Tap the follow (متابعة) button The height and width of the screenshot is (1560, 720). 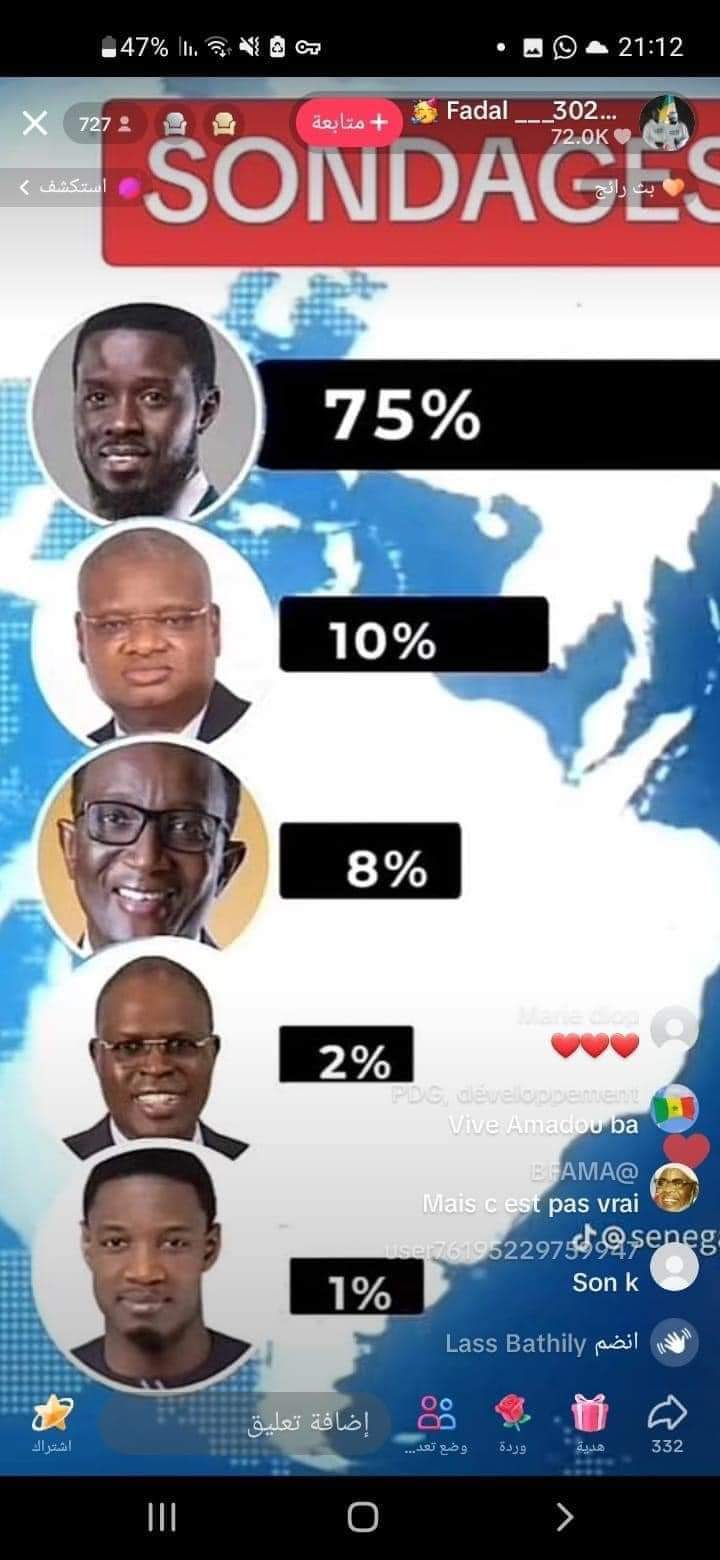point(348,124)
